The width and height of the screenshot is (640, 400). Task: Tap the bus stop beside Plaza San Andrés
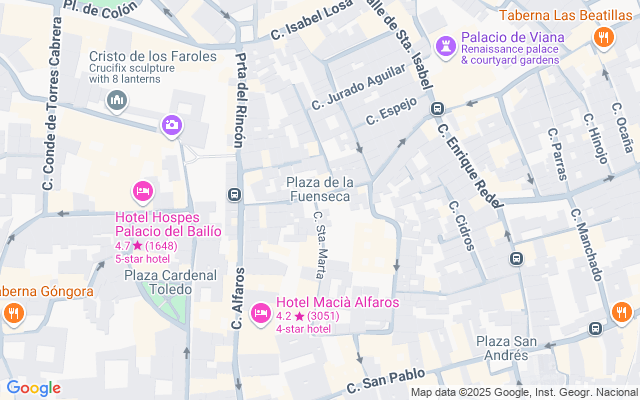tap(596, 328)
